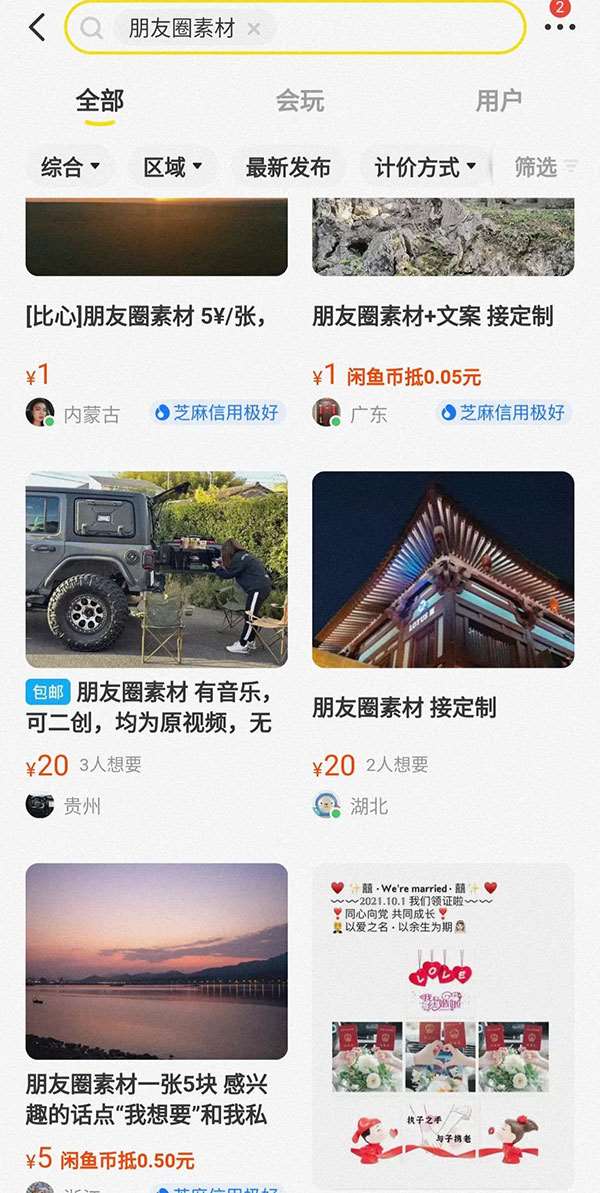Tap the search field
Image resolution: width=600 pixels, height=1193 pixels.
[x=390, y=28]
